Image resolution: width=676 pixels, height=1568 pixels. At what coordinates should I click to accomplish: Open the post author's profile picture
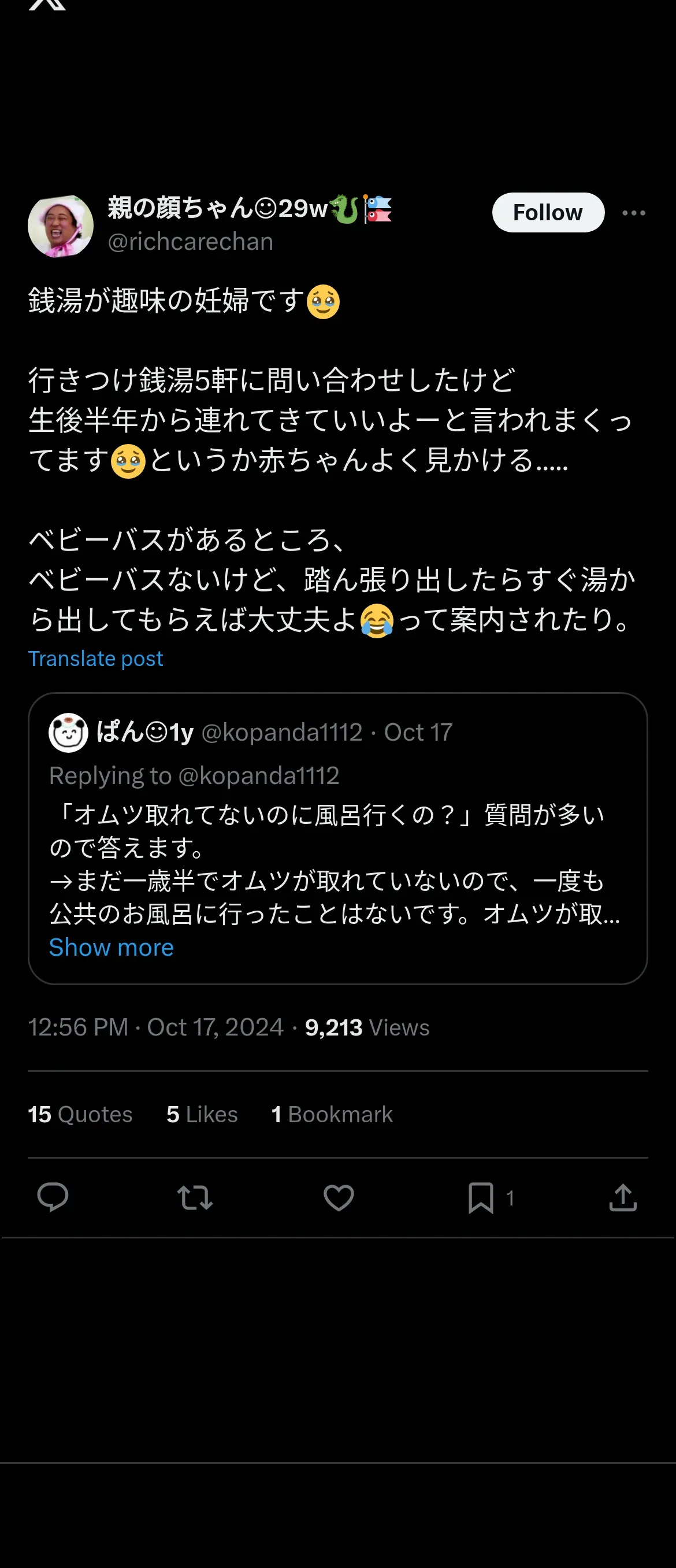pos(60,226)
